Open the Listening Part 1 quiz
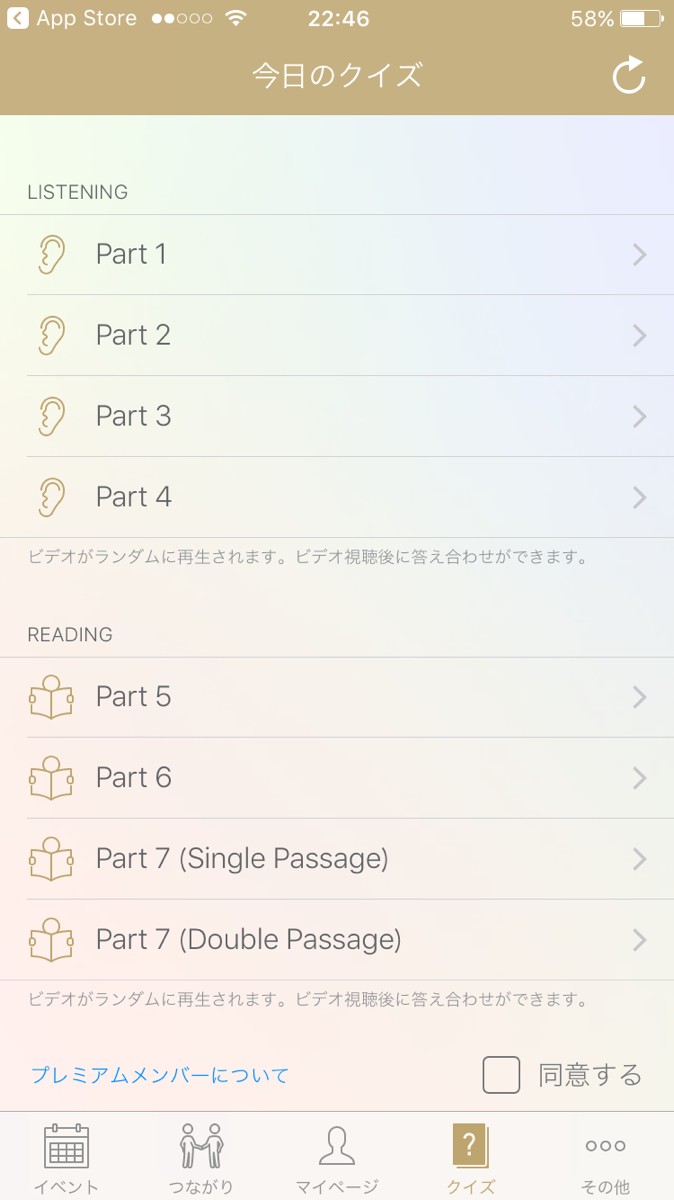 [337, 255]
